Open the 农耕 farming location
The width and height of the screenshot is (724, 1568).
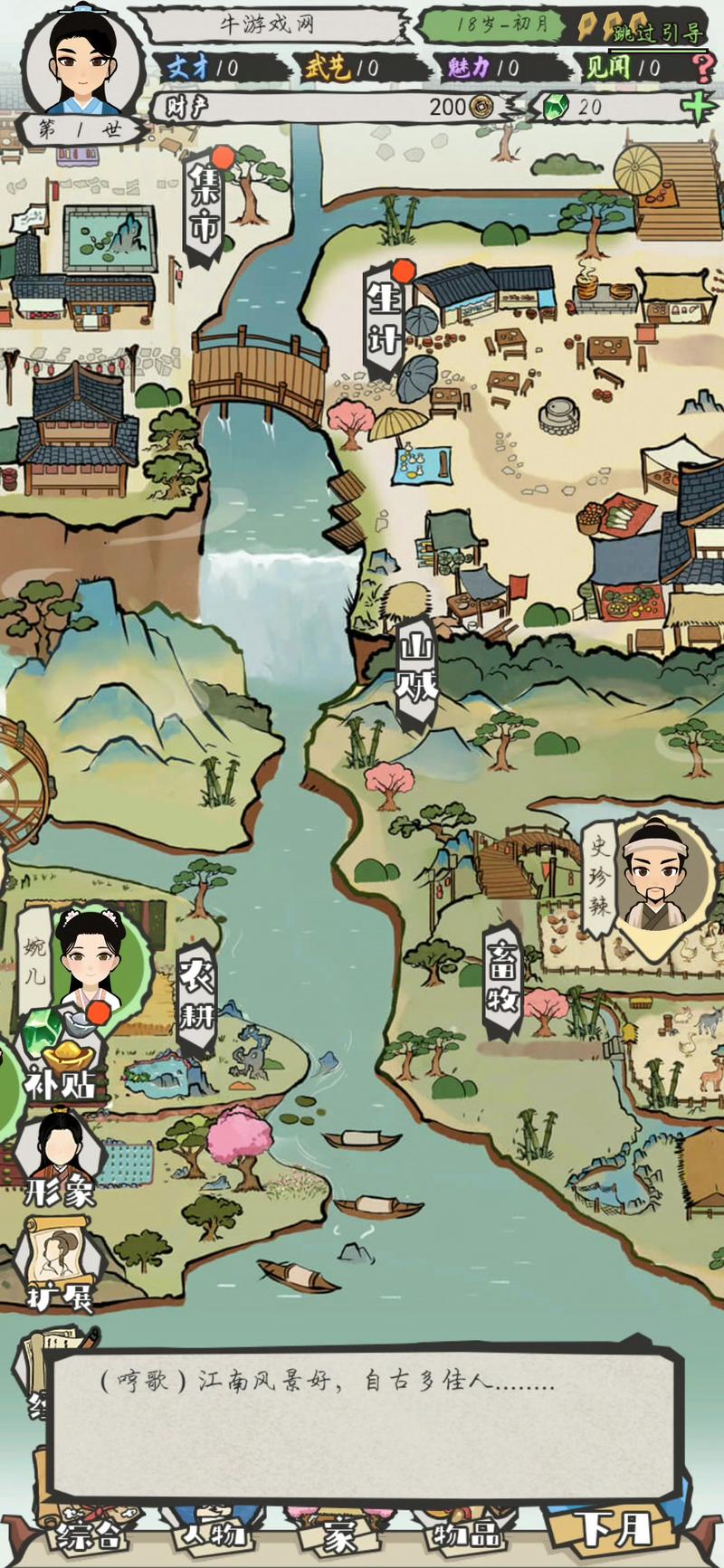click(196, 998)
